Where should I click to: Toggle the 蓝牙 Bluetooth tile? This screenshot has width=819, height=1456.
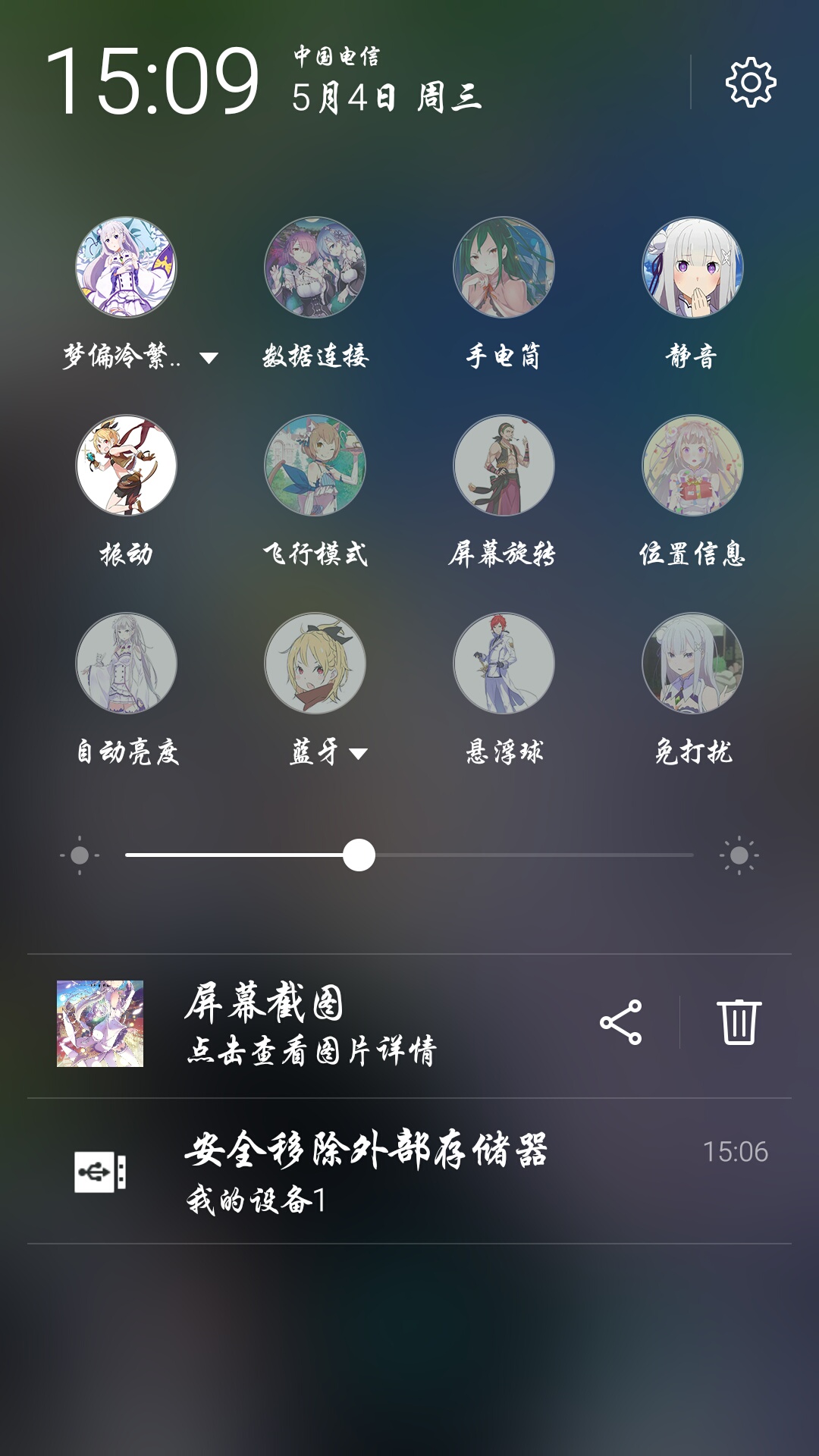tap(315, 664)
